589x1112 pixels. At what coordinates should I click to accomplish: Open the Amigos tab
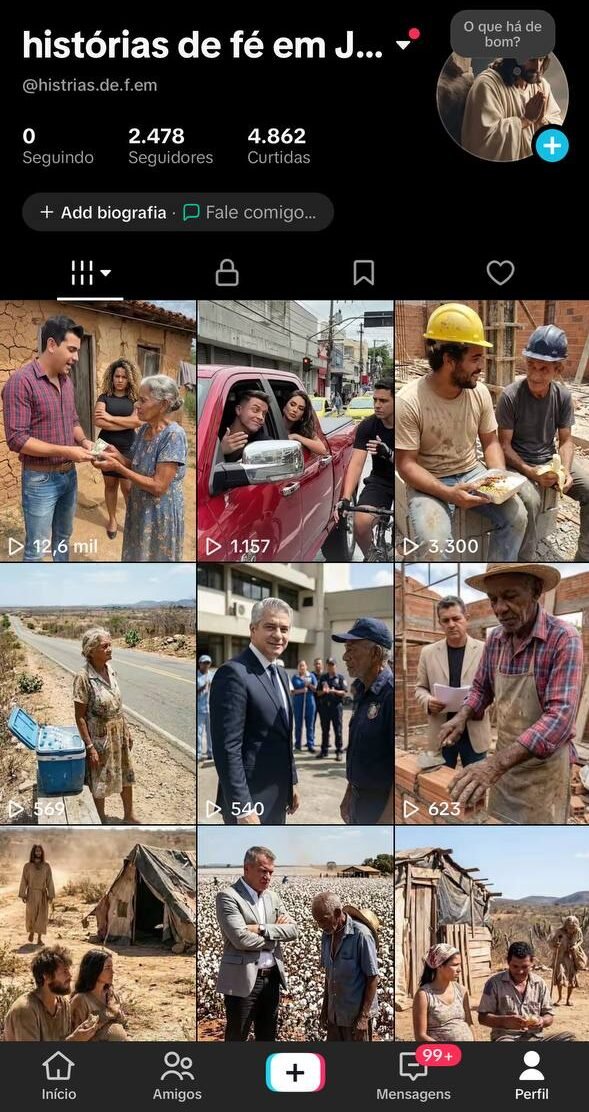(x=177, y=1075)
